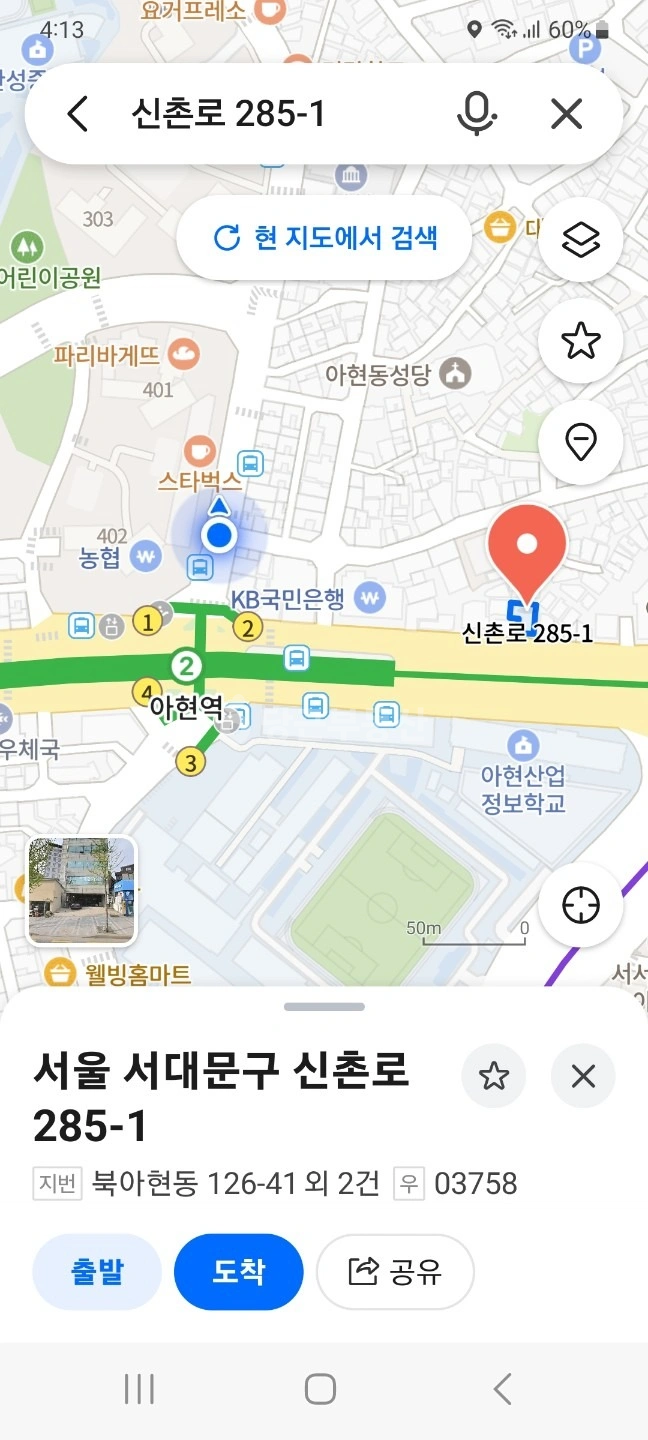Go back using the search bar arrow
Viewport: 648px width, 1440px height.
78,114
